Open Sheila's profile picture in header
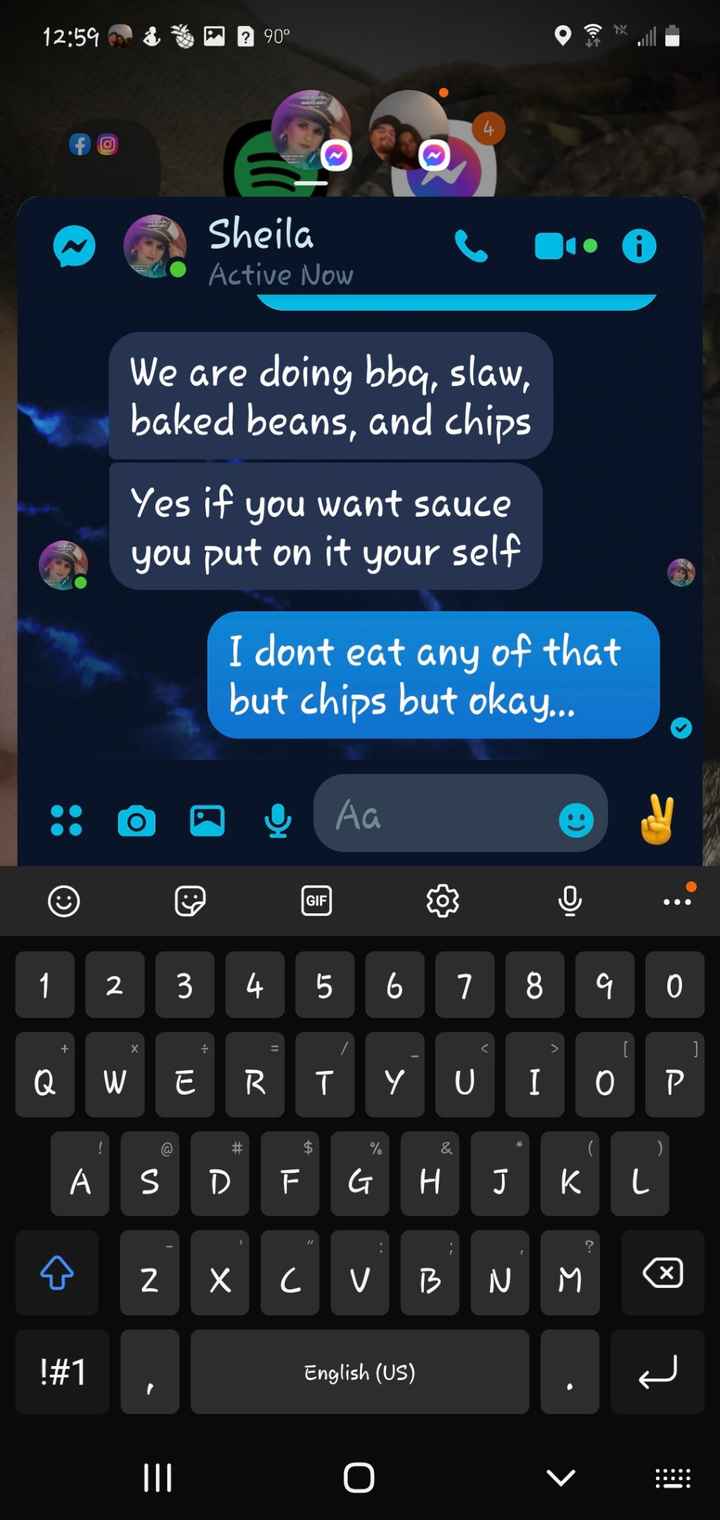The image size is (720, 1520). 154,246
